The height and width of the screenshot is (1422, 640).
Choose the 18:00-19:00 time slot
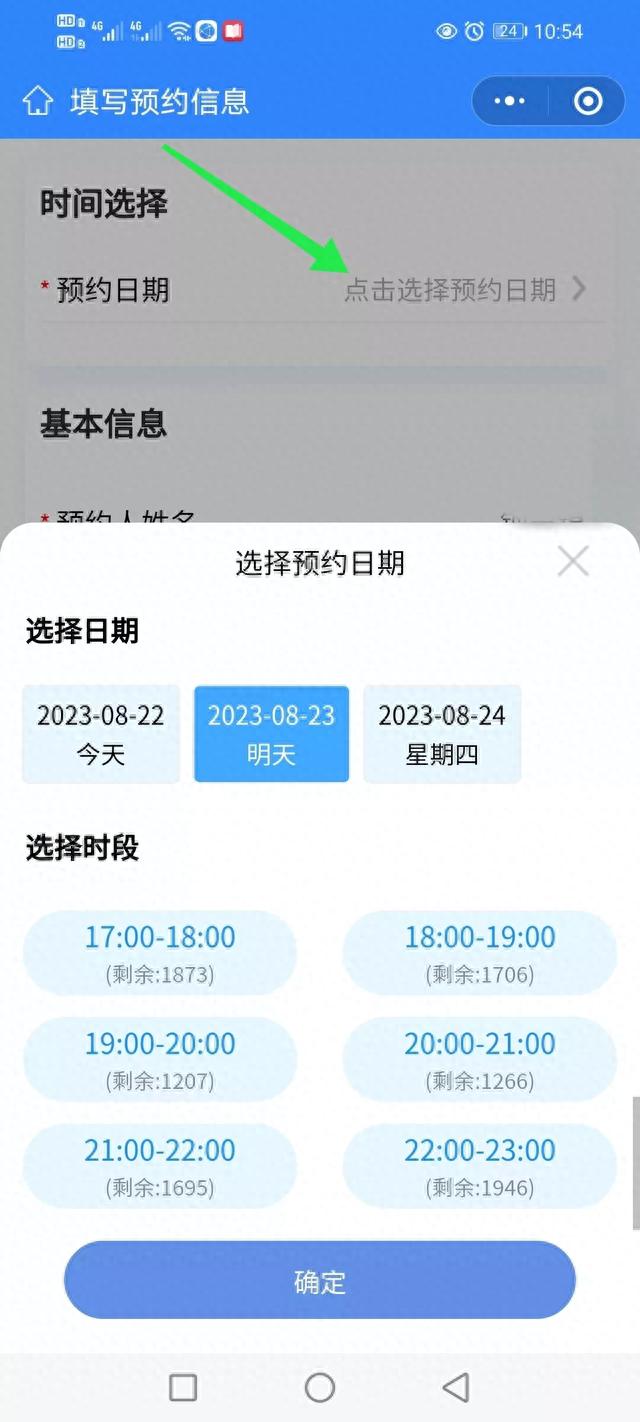pyautogui.click(x=480, y=953)
